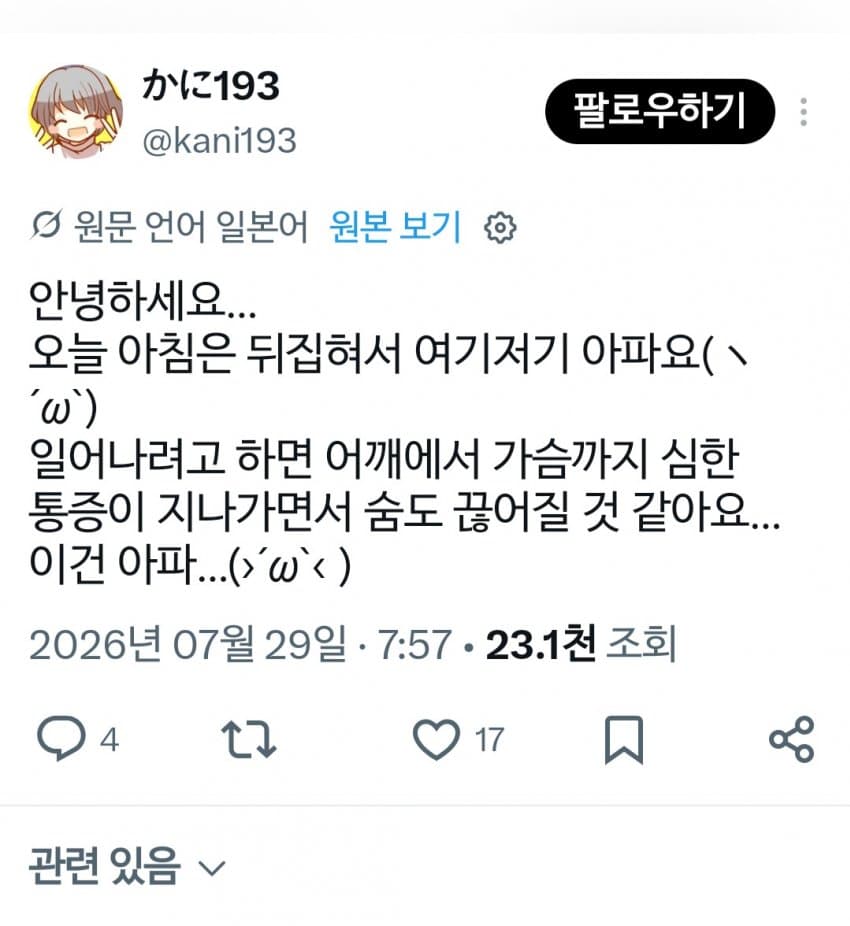Screen dimensions: 850x926
Task: Expand the 관련 있음 sort dropdown
Action: point(128,866)
